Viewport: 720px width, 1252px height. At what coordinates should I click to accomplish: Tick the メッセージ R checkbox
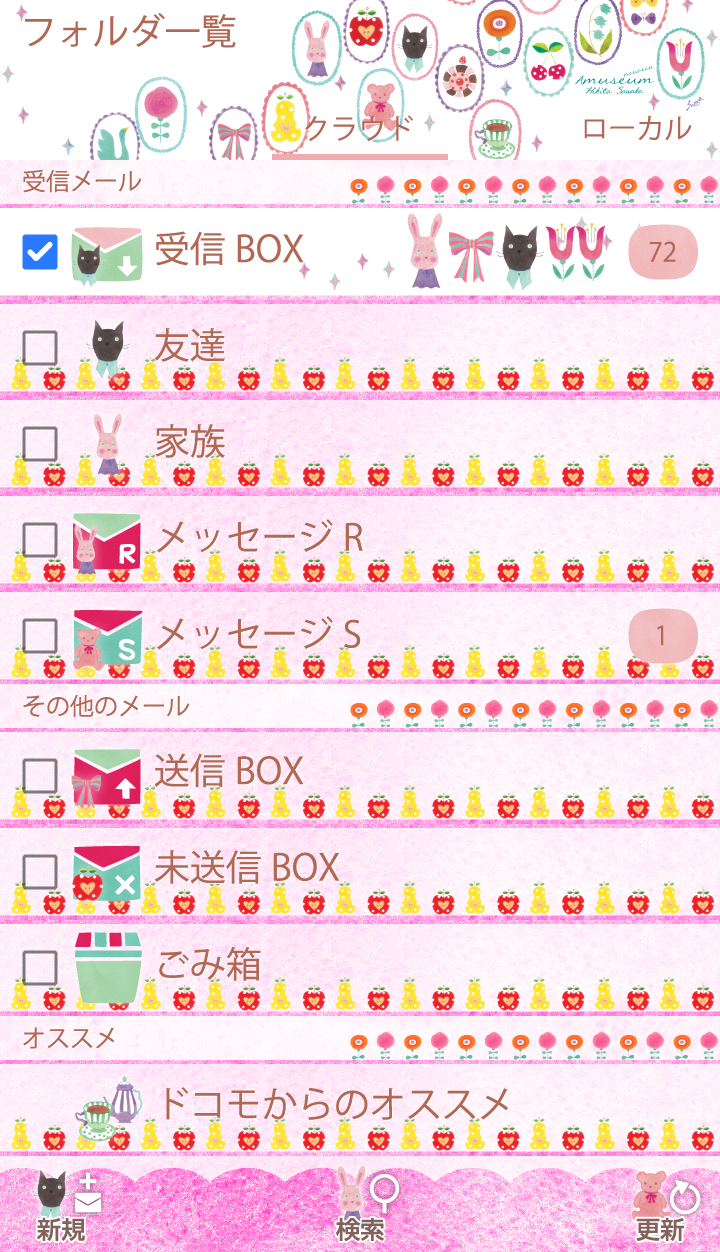point(40,540)
